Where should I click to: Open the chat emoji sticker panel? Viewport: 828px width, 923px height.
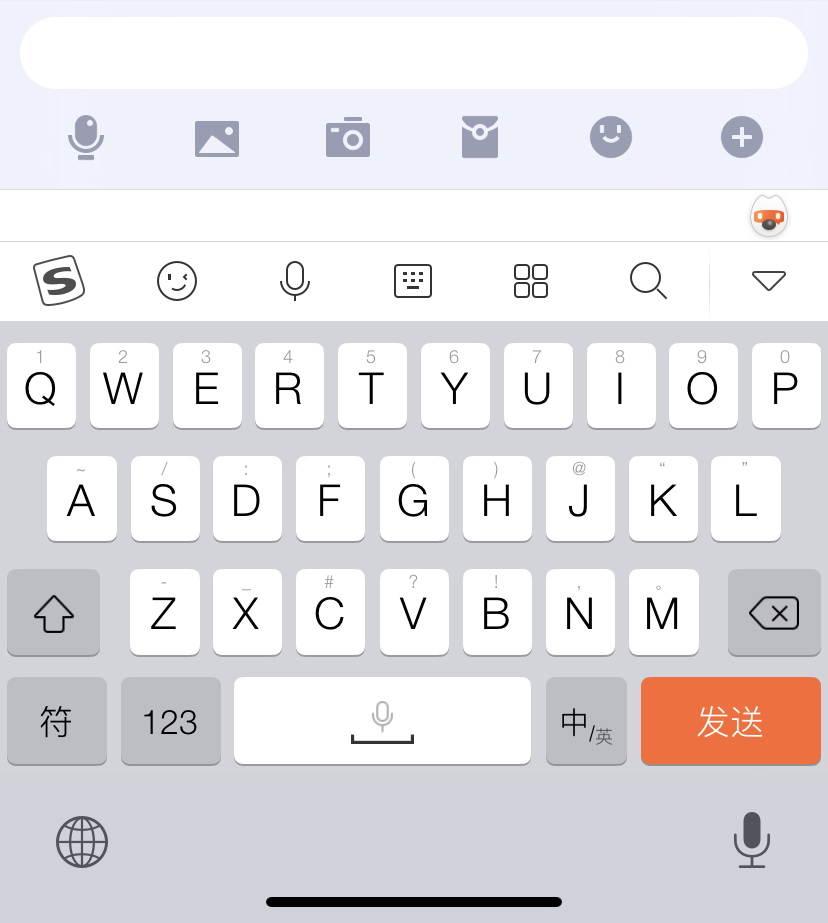[611, 137]
